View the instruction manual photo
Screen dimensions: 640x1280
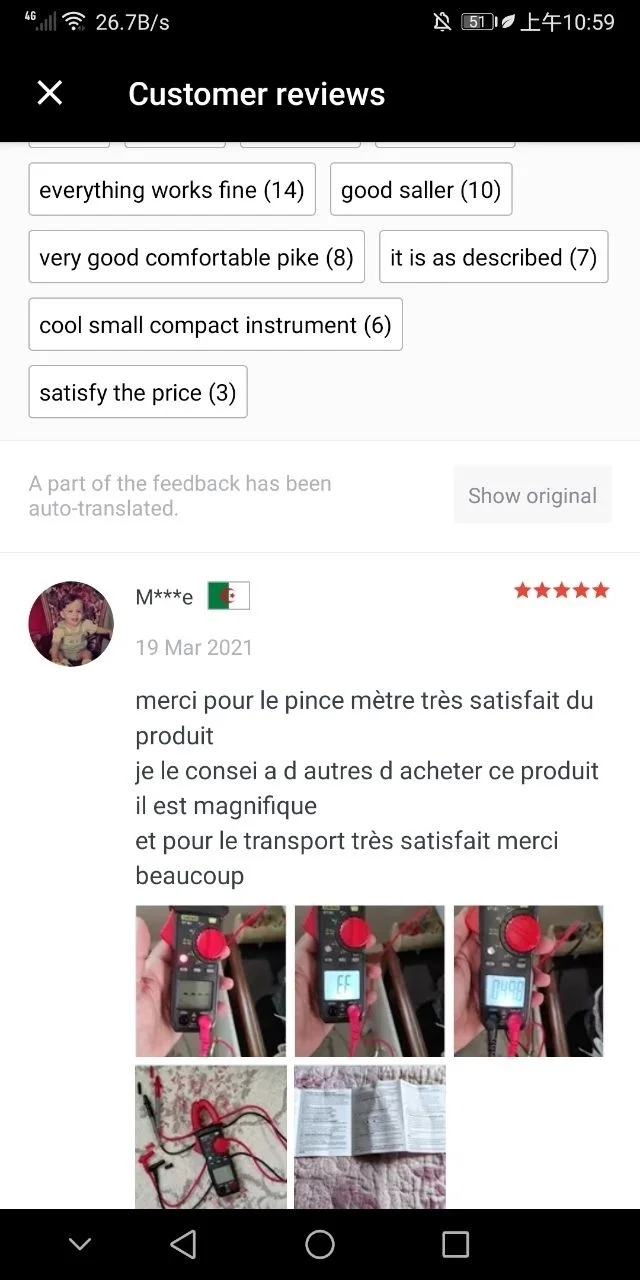(369, 1137)
